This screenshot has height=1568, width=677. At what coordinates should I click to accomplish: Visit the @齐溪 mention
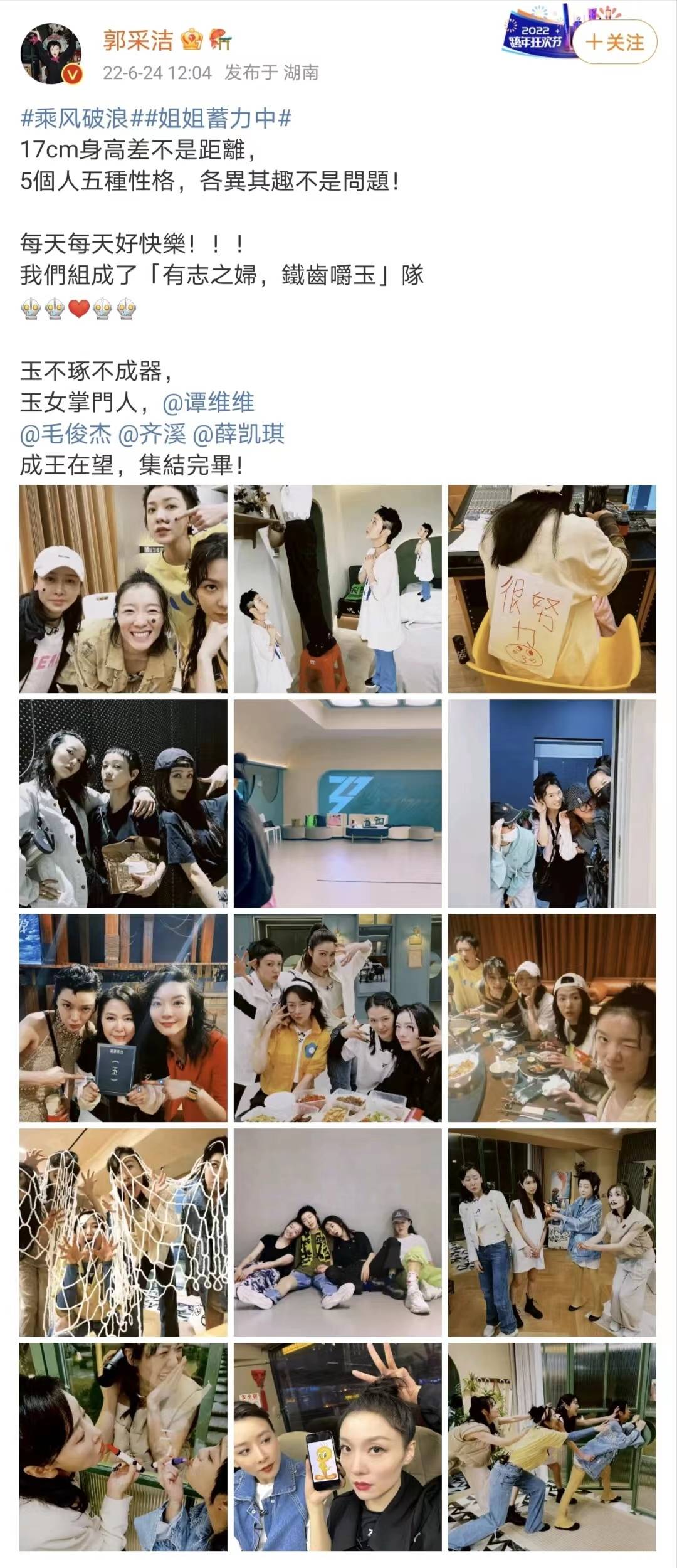tap(152, 434)
